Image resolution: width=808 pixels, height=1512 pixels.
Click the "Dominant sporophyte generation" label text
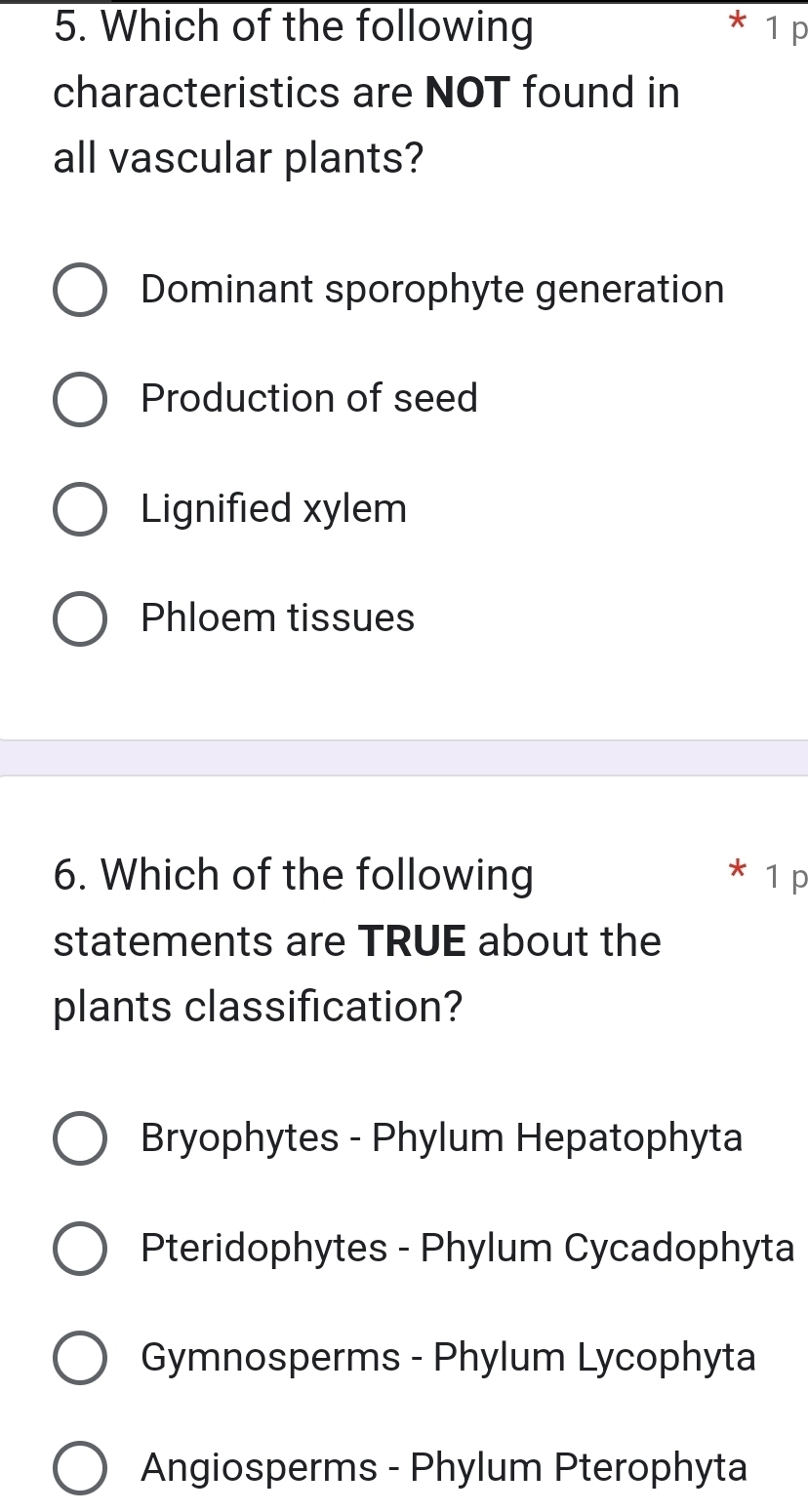click(x=431, y=289)
